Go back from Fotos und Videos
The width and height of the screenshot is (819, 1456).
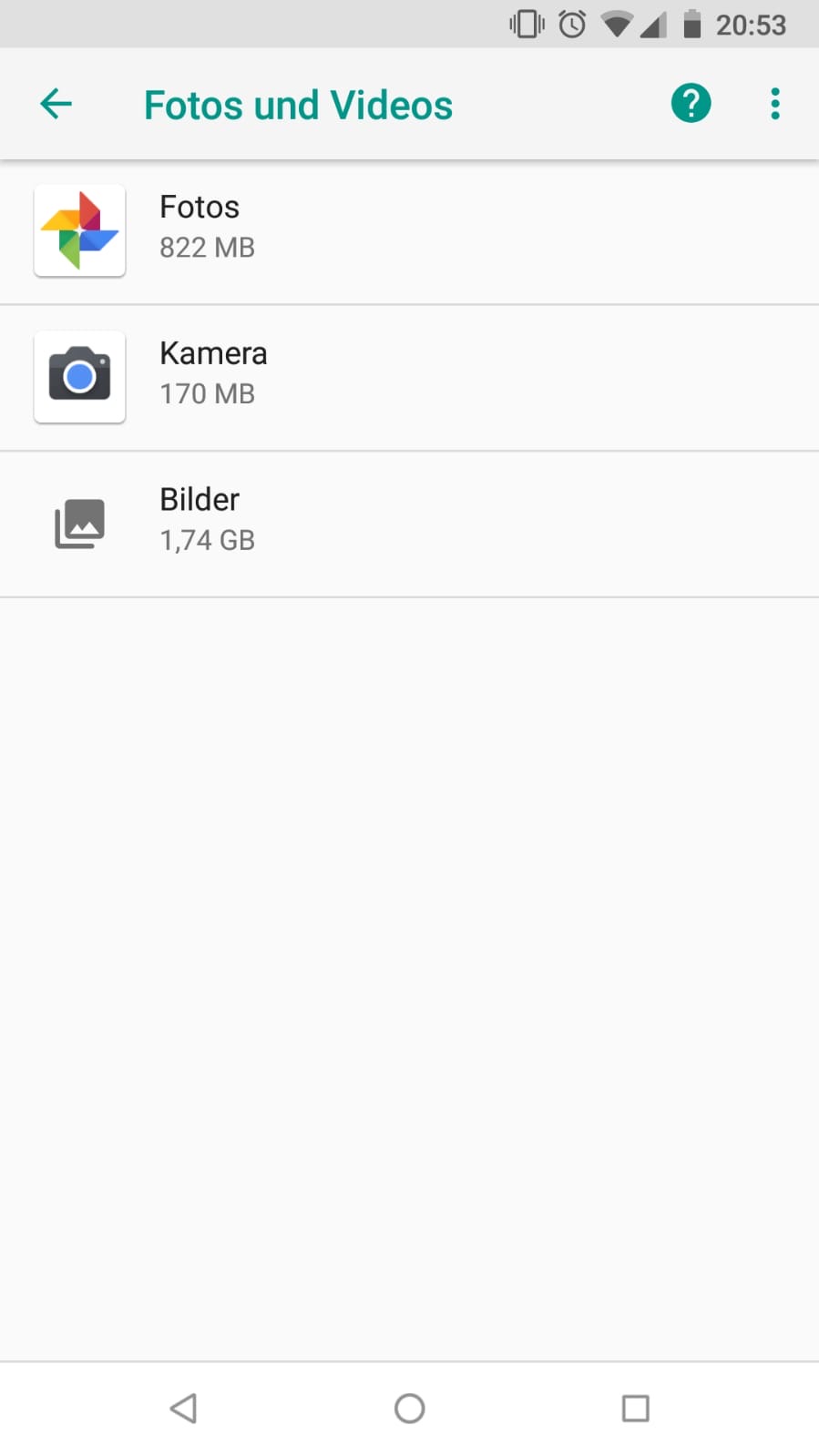coord(56,105)
